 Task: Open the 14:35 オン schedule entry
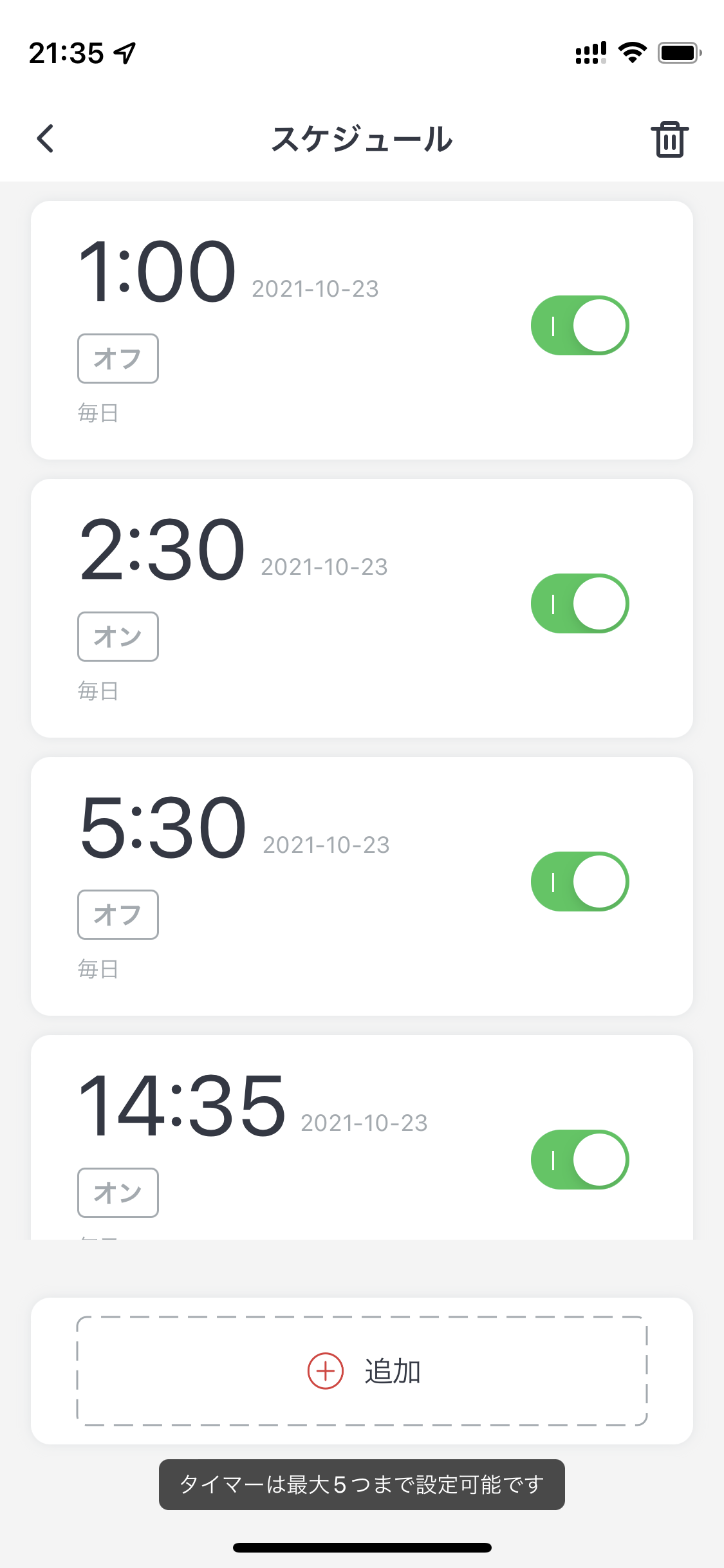(362, 1137)
